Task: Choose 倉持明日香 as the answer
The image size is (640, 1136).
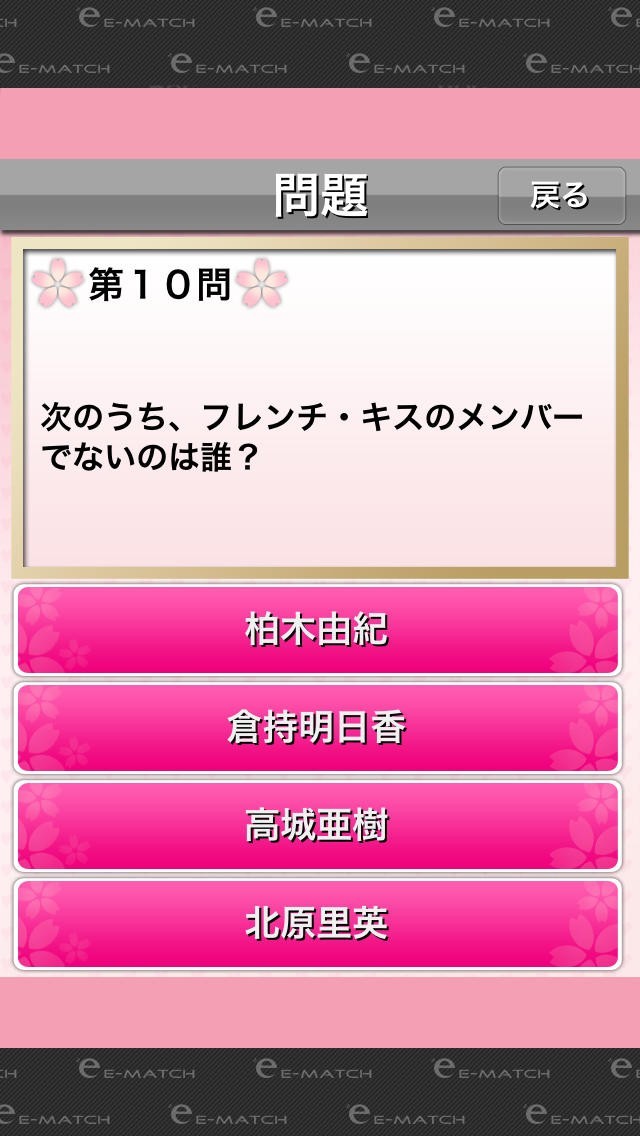Action: (x=318, y=727)
